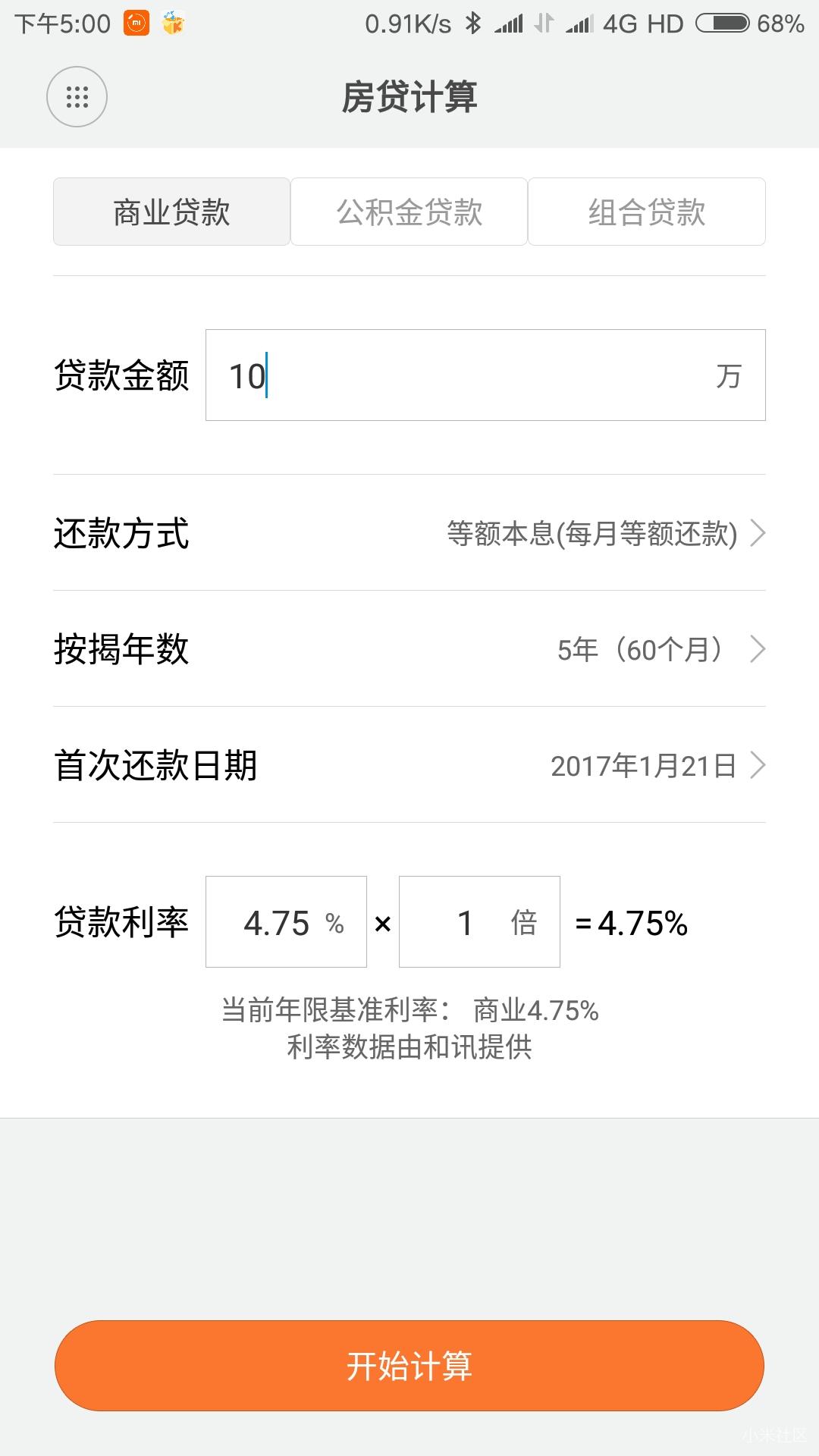Click the rate multiplier 倍 field
This screenshot has height=1456, width=819.
point(479,921)
